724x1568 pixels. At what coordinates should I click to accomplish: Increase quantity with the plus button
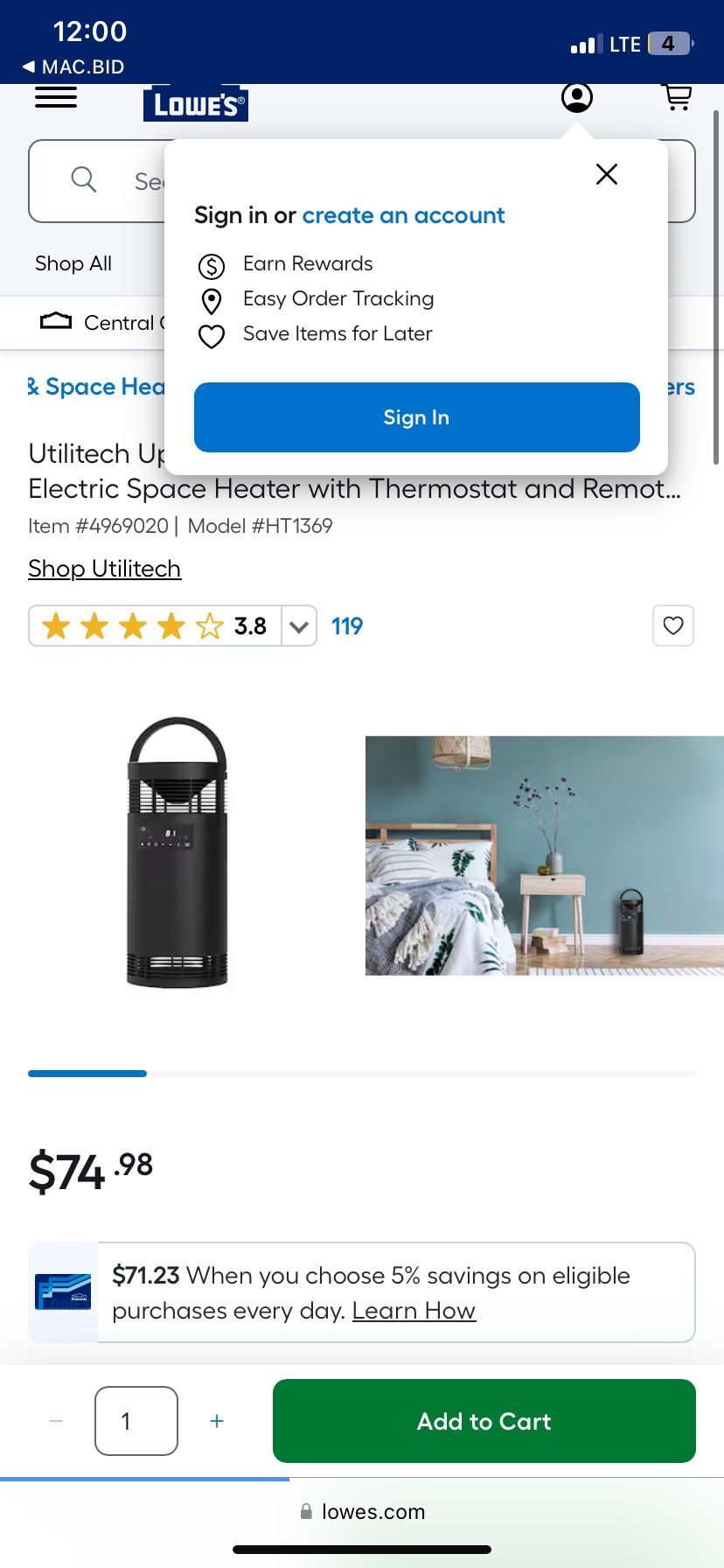pyautogui.click(x=217, y=1421)
